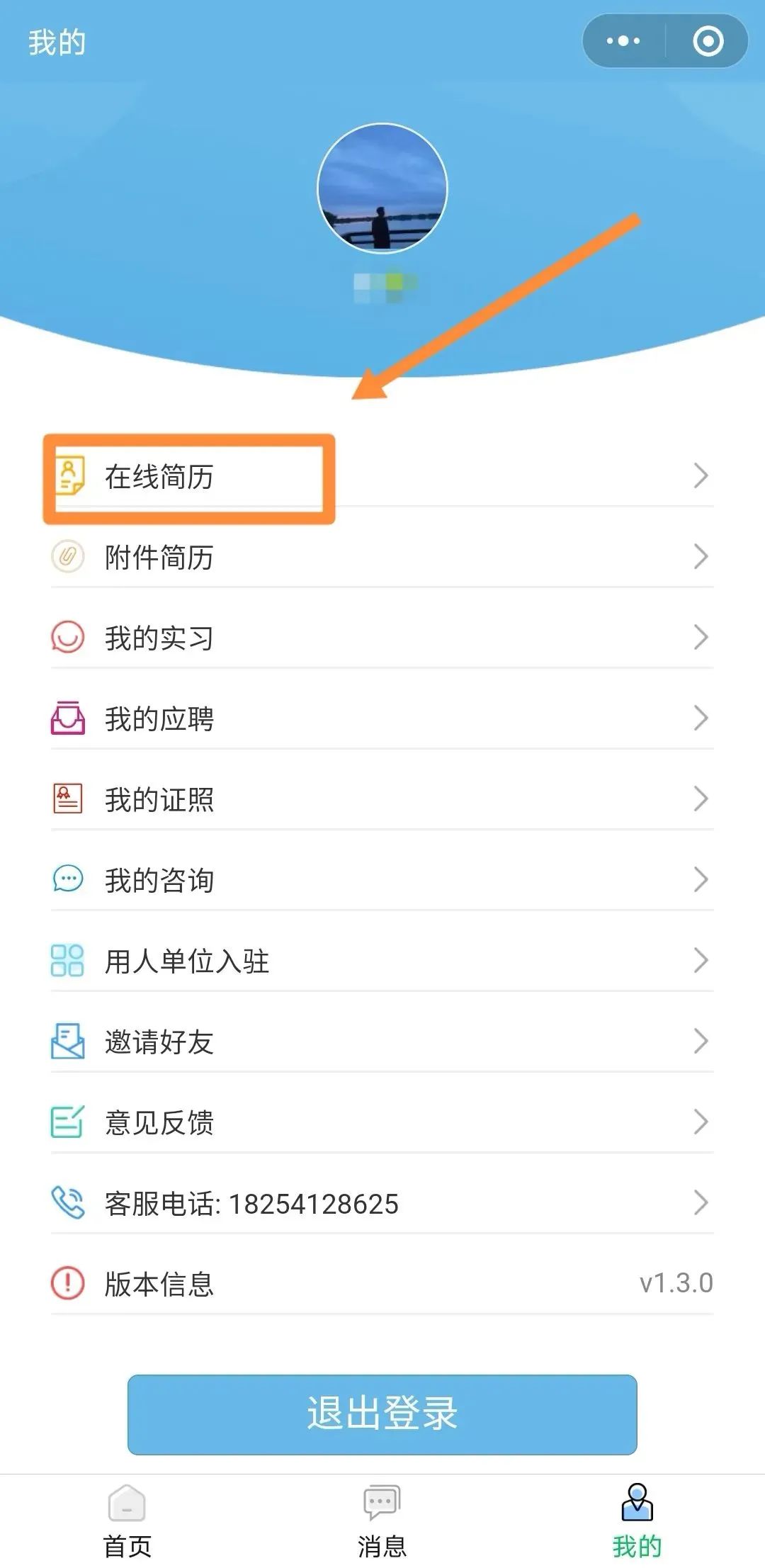
Task: Tap the 退出登录 logout button
Action: 382,1414
